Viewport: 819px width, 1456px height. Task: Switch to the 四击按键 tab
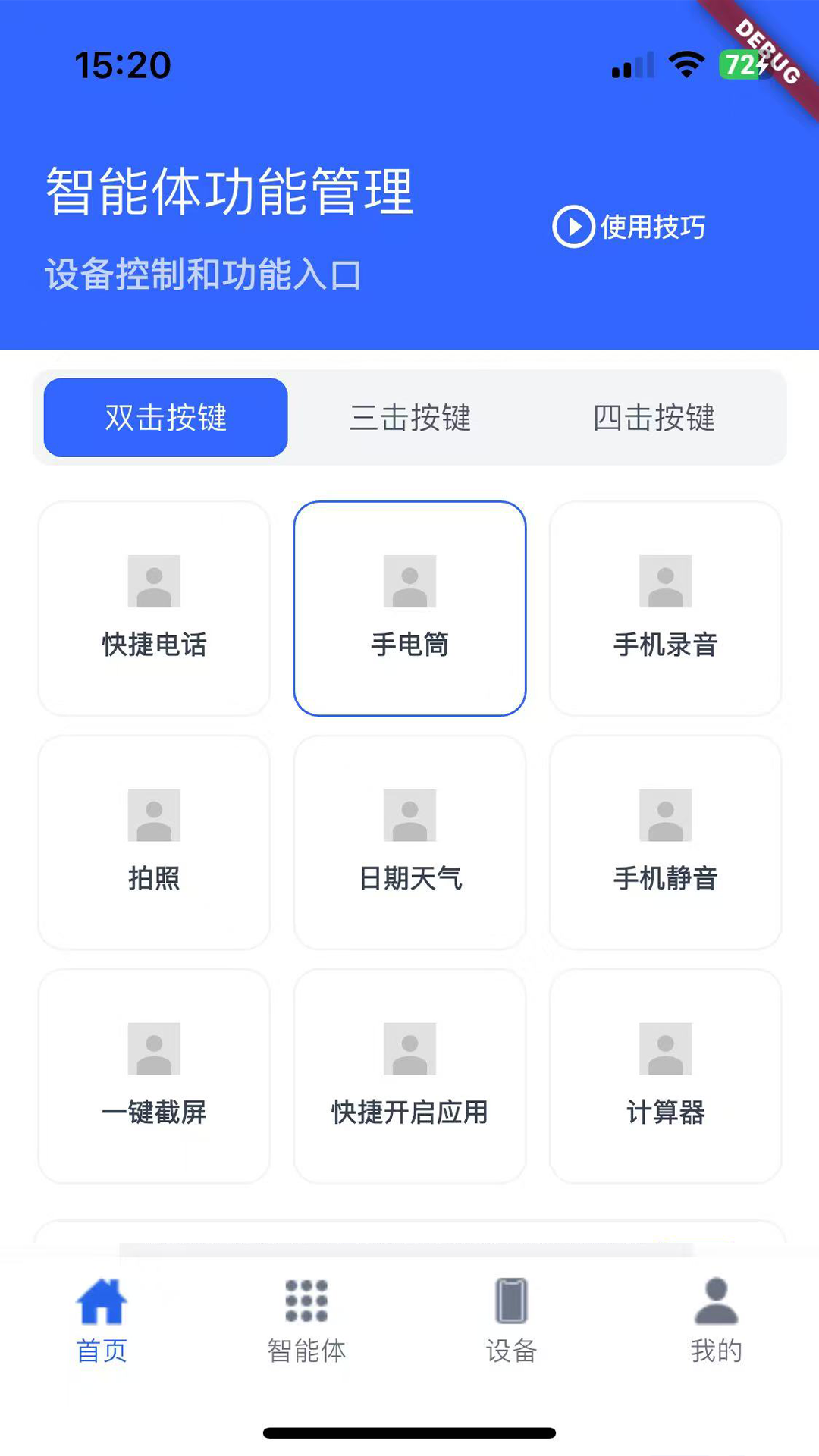point(656,417)
